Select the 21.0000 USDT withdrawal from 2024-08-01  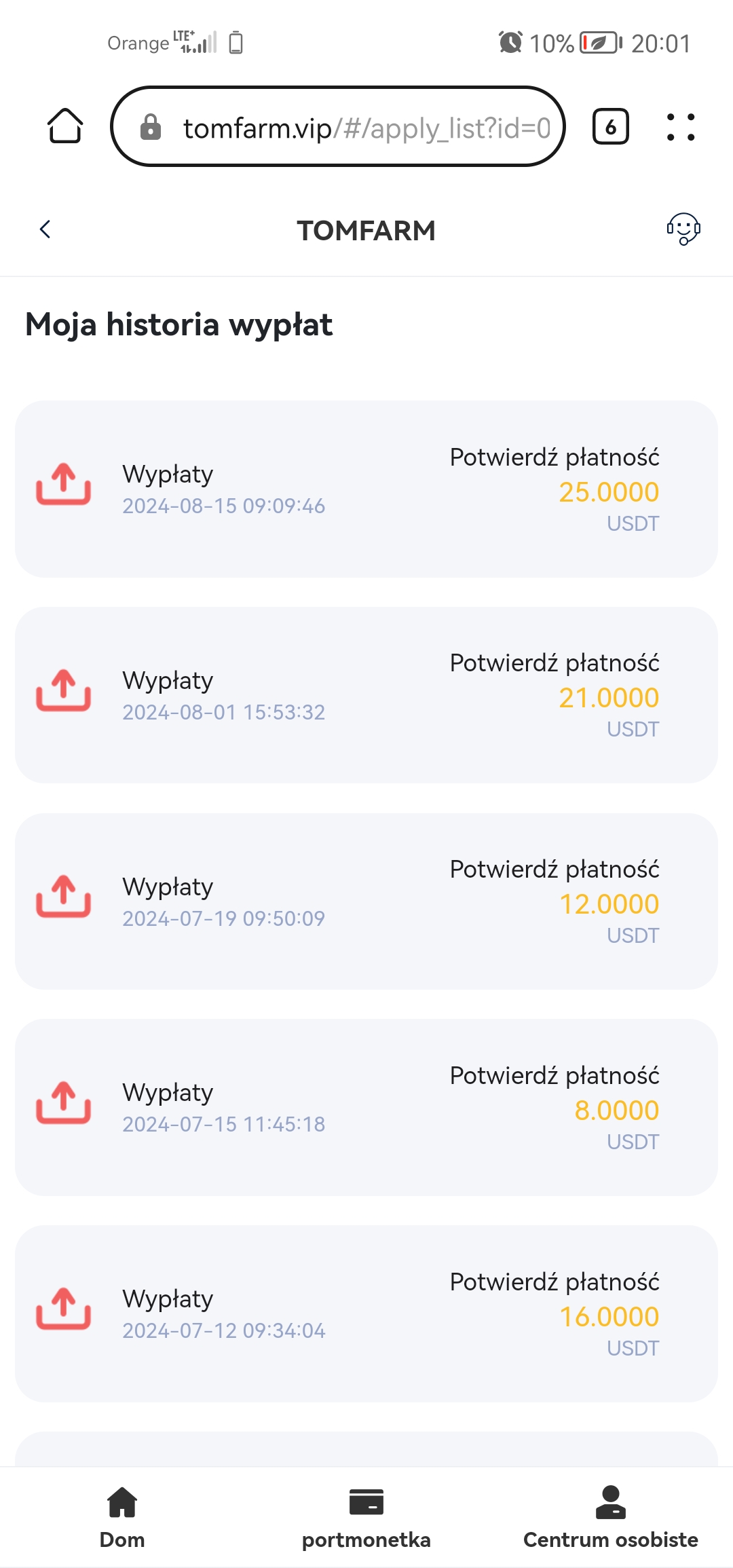pos(366,695)
